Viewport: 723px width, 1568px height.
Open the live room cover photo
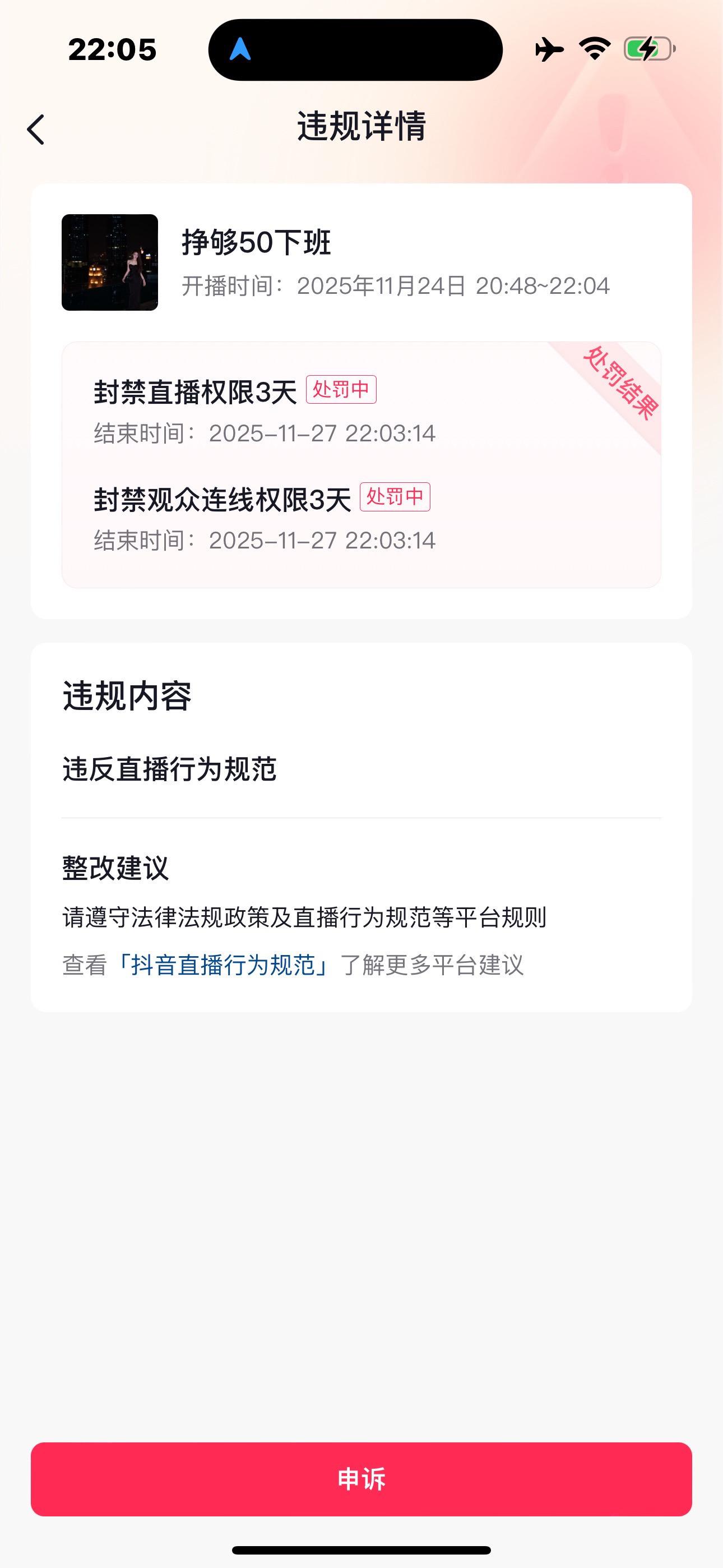(x=109, y=263)
